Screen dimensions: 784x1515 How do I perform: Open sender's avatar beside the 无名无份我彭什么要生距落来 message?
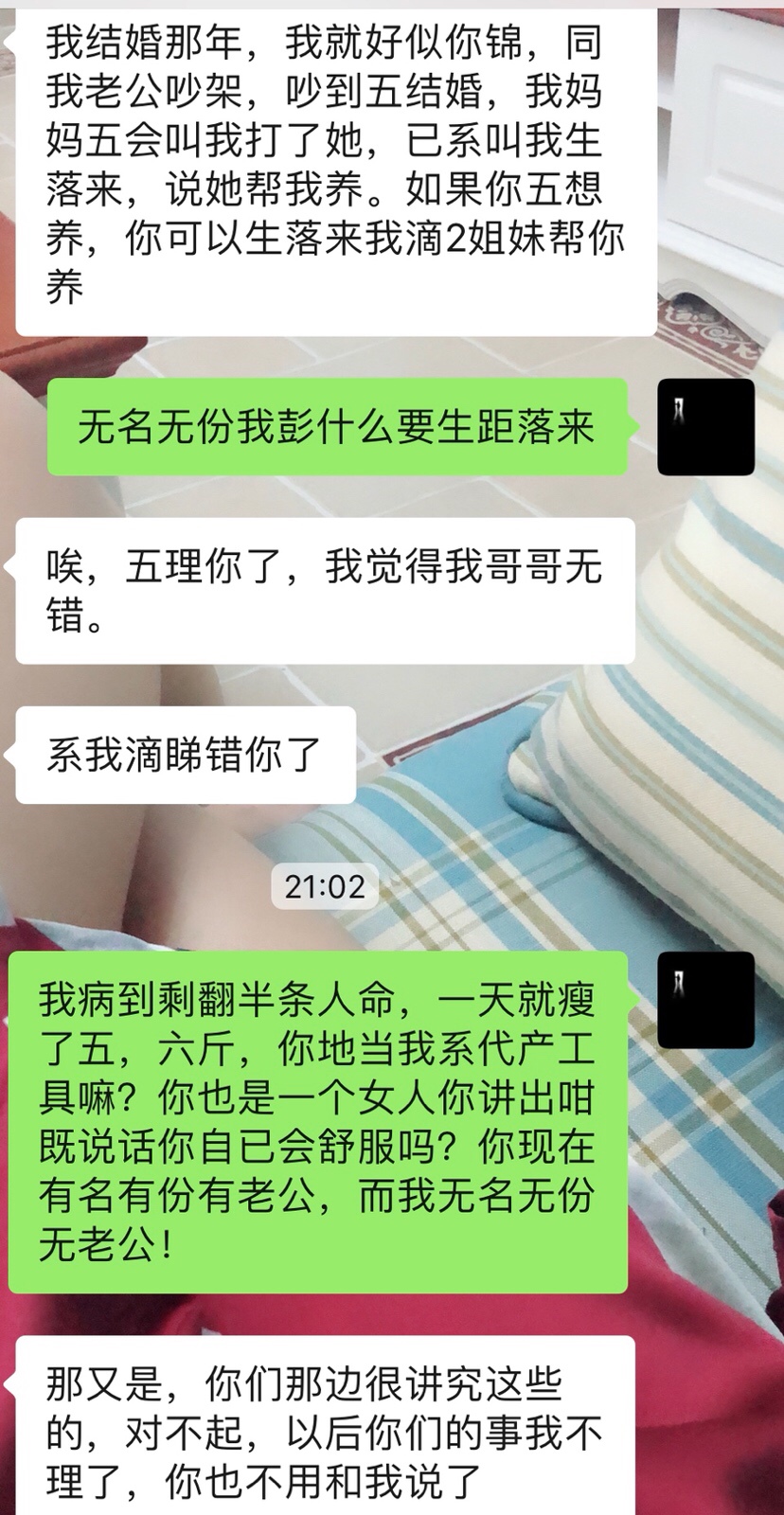click(705, 427)
